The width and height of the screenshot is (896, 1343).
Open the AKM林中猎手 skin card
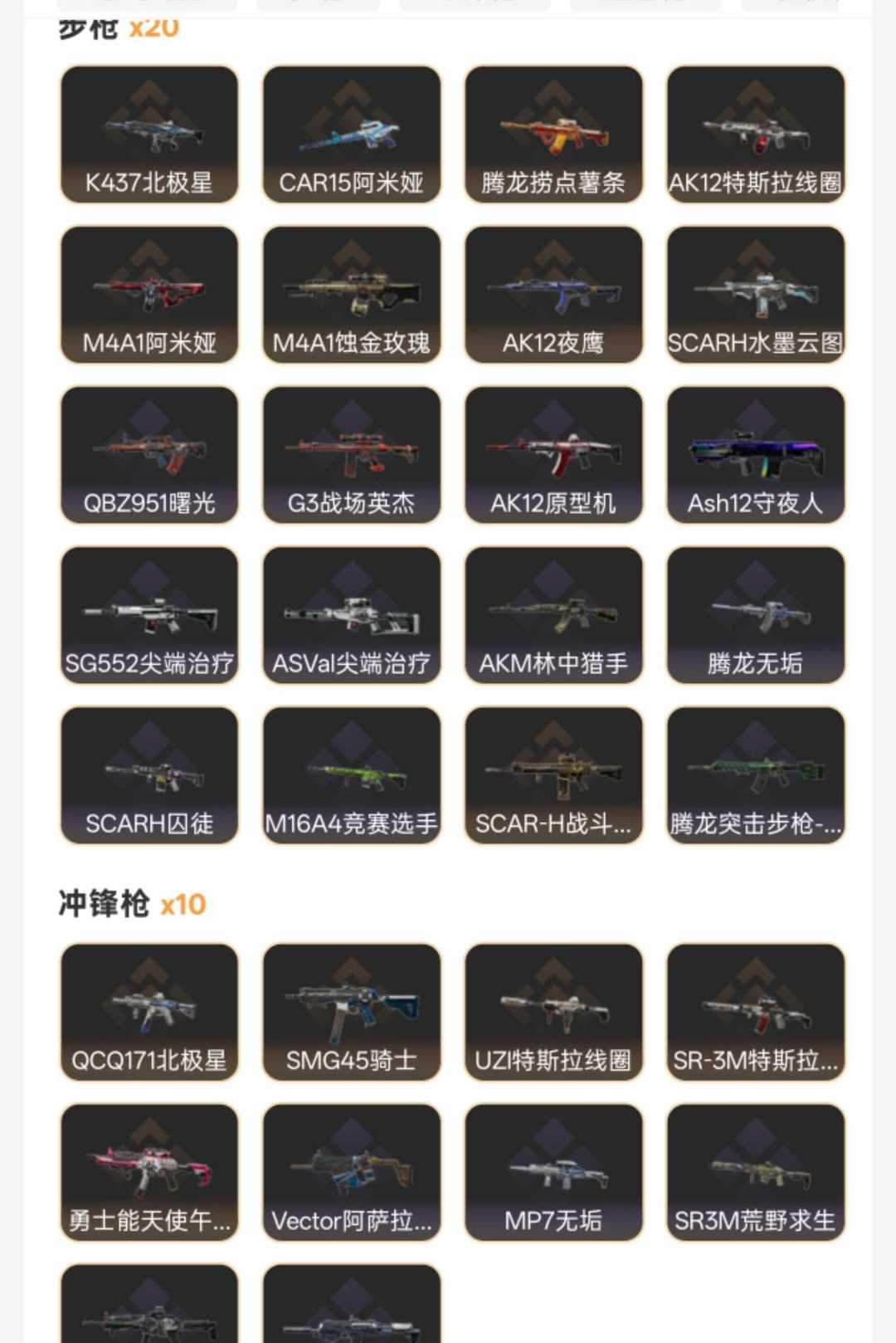pyautogui.click(x=553, y=615)
